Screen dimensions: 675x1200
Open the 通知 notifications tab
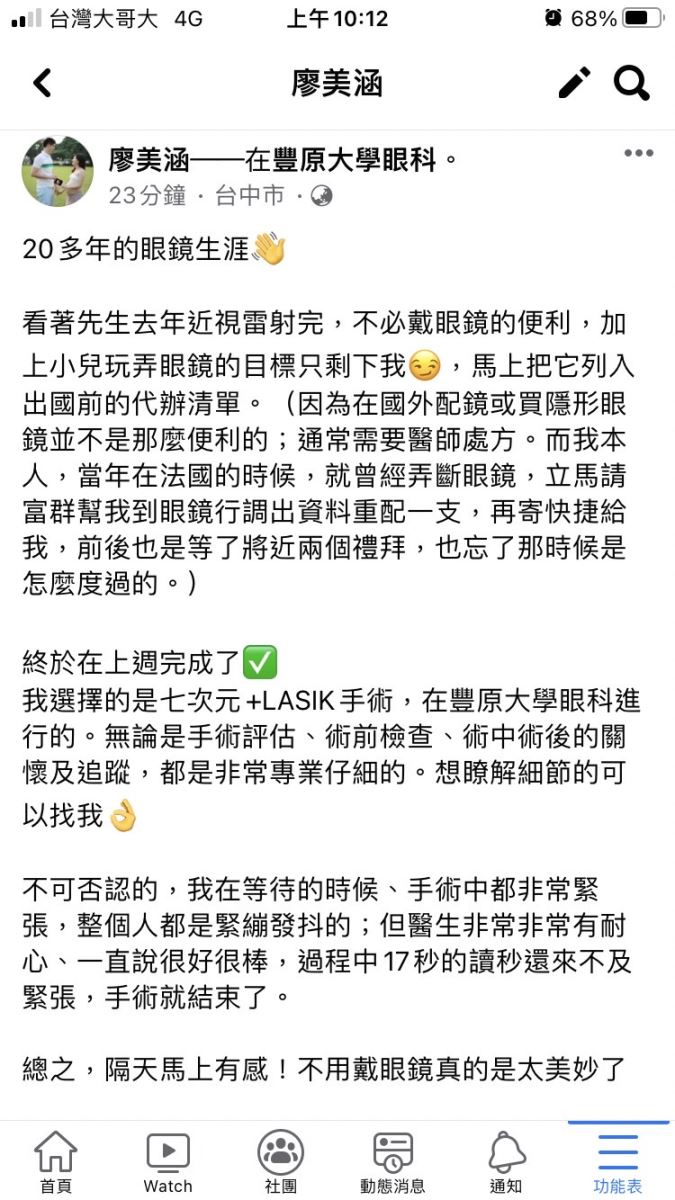[506, 1162]
